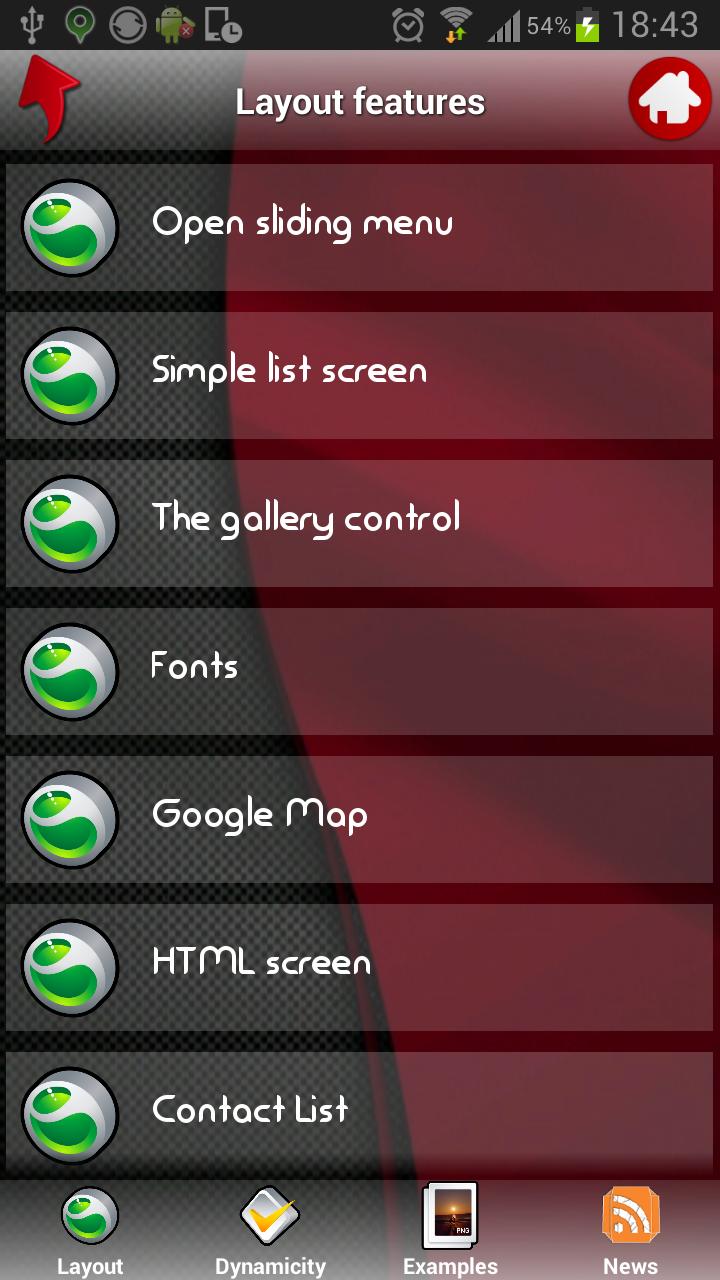Tap the red home icon
The height and width of the screenshot is (1280, 720).
click(x=669, y=99)
